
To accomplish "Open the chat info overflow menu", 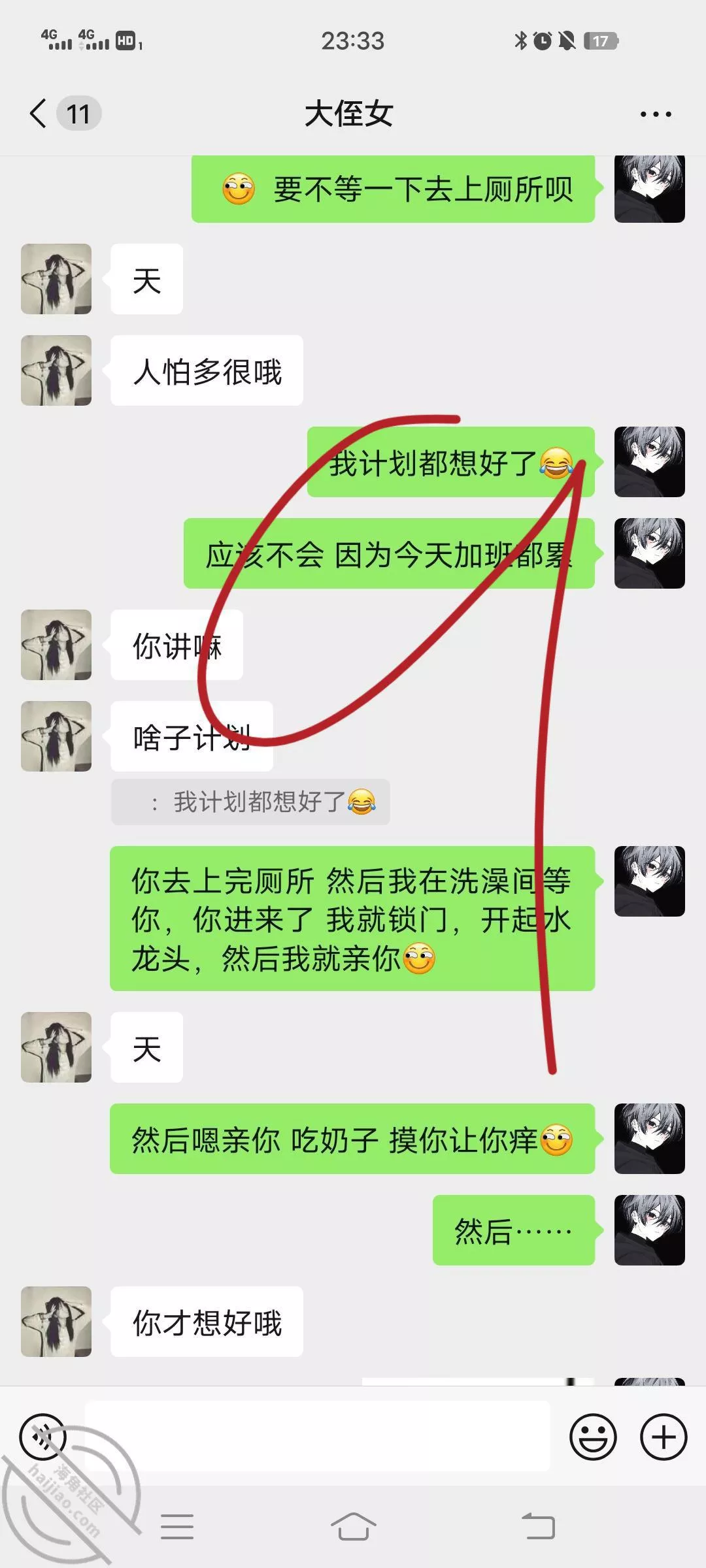I will click(655, 114).
